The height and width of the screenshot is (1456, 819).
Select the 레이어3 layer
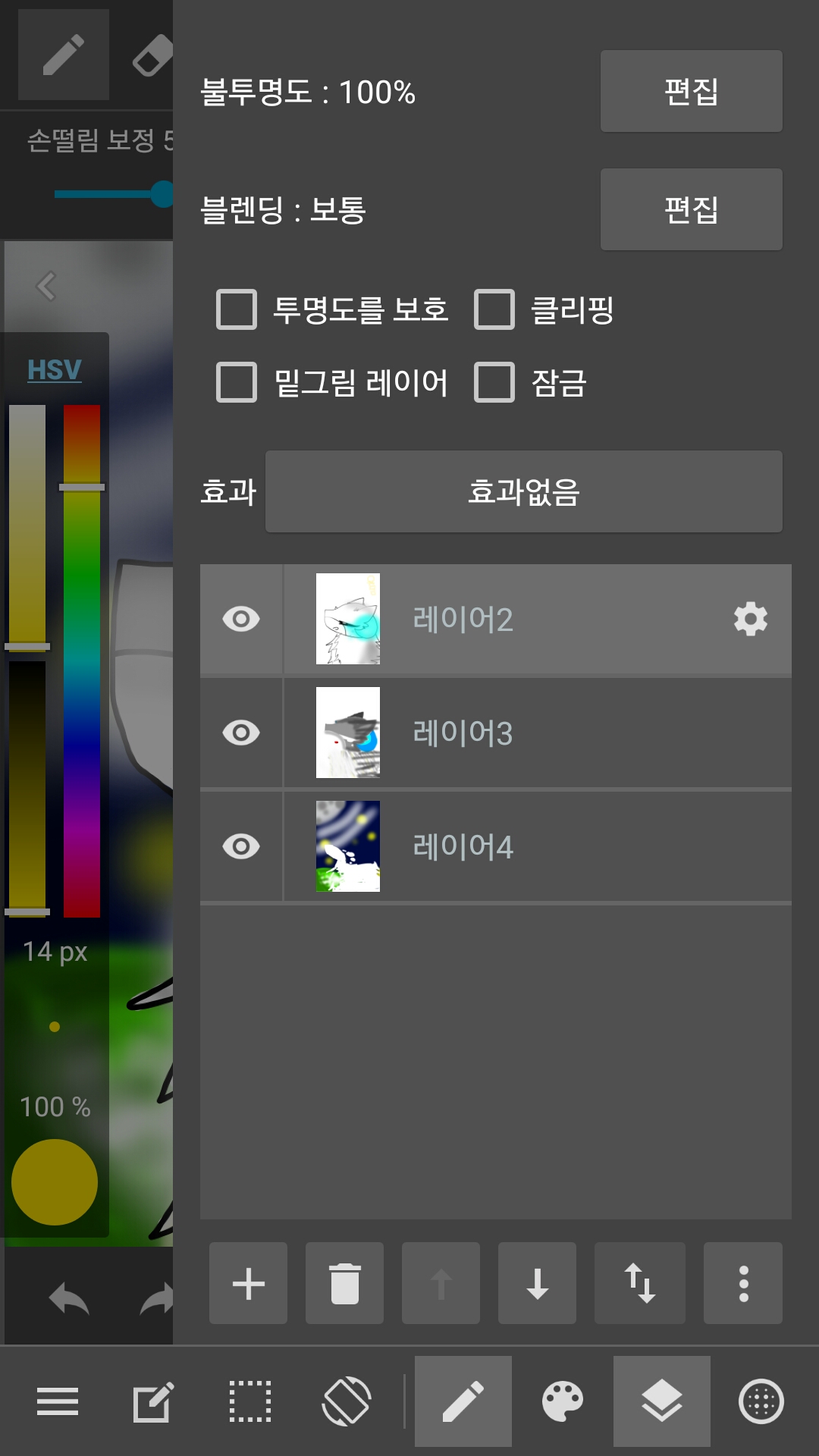(531, 733)
